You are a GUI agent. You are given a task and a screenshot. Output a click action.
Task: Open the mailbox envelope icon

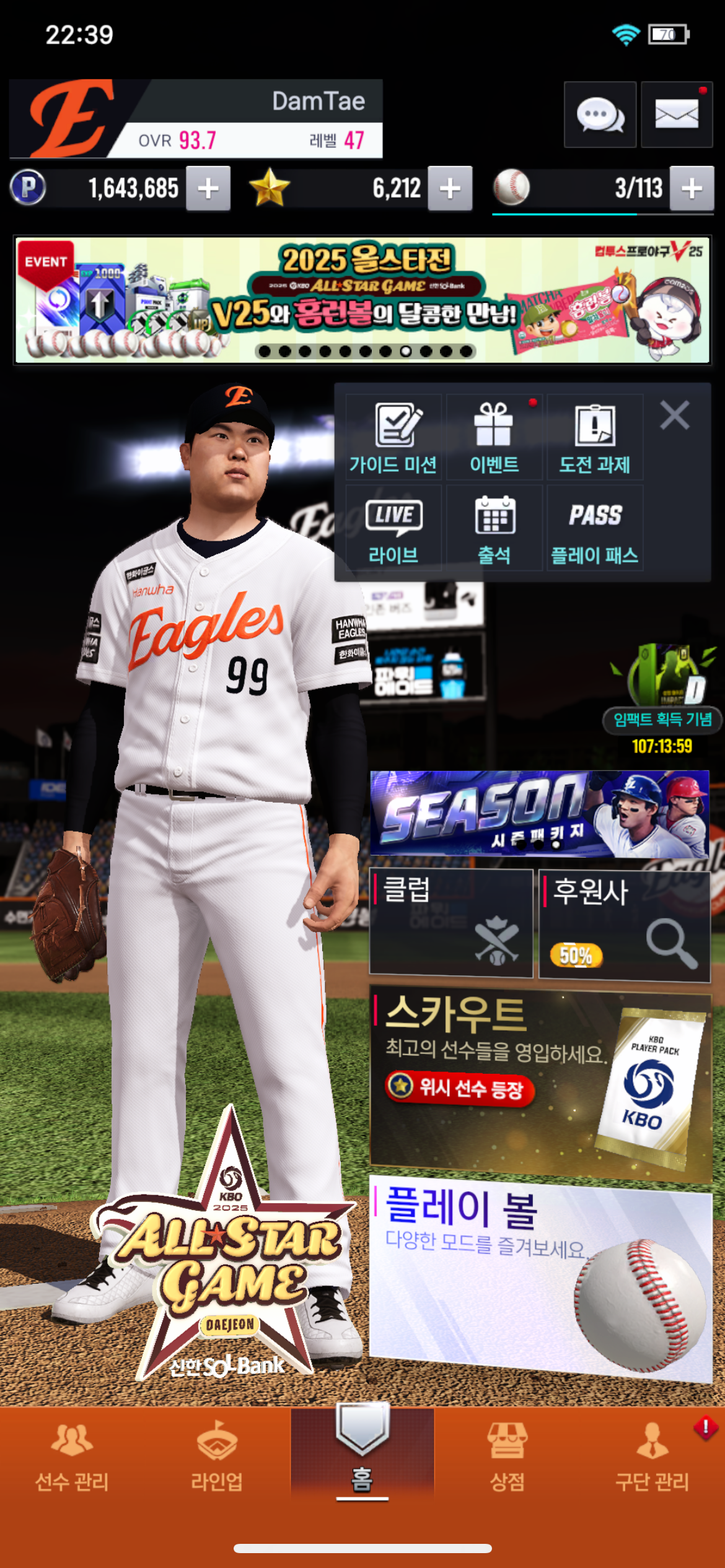676,115
